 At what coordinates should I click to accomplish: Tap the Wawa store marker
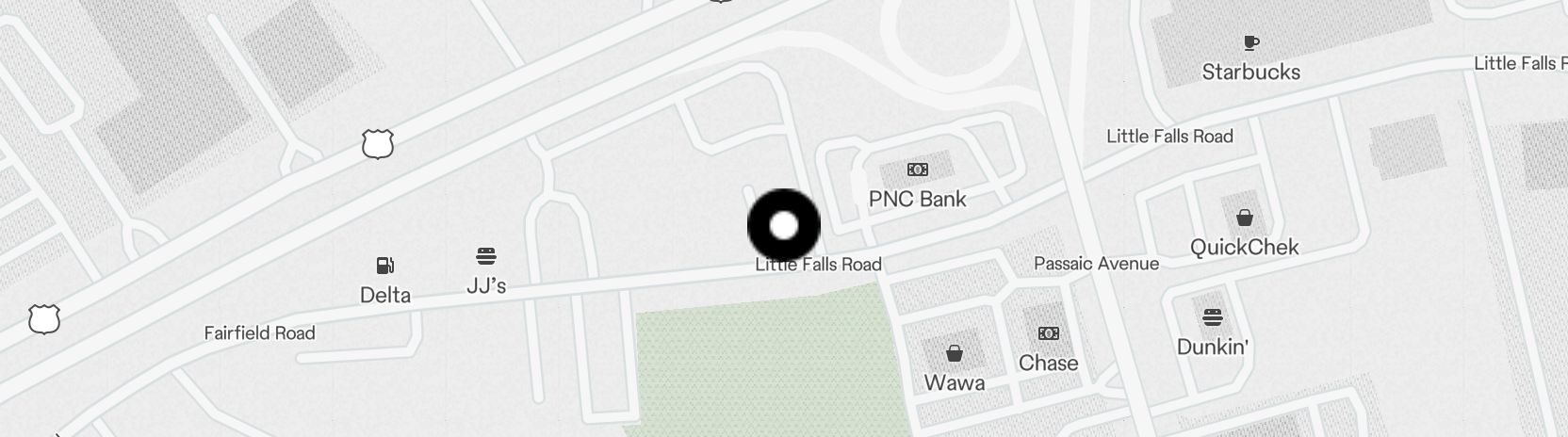click(x=954, y=354)
